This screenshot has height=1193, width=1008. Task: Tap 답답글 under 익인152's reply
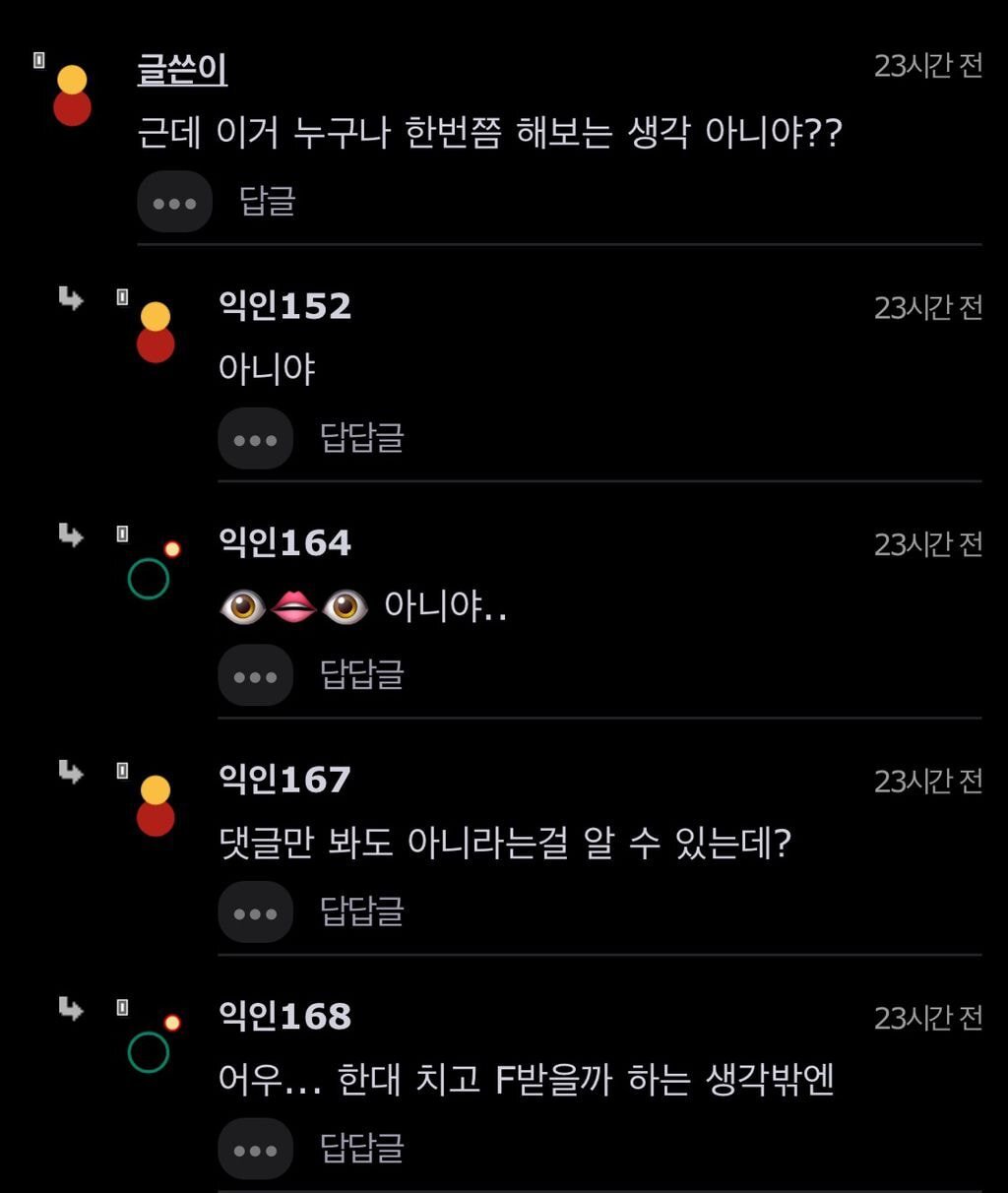(362, 437)
